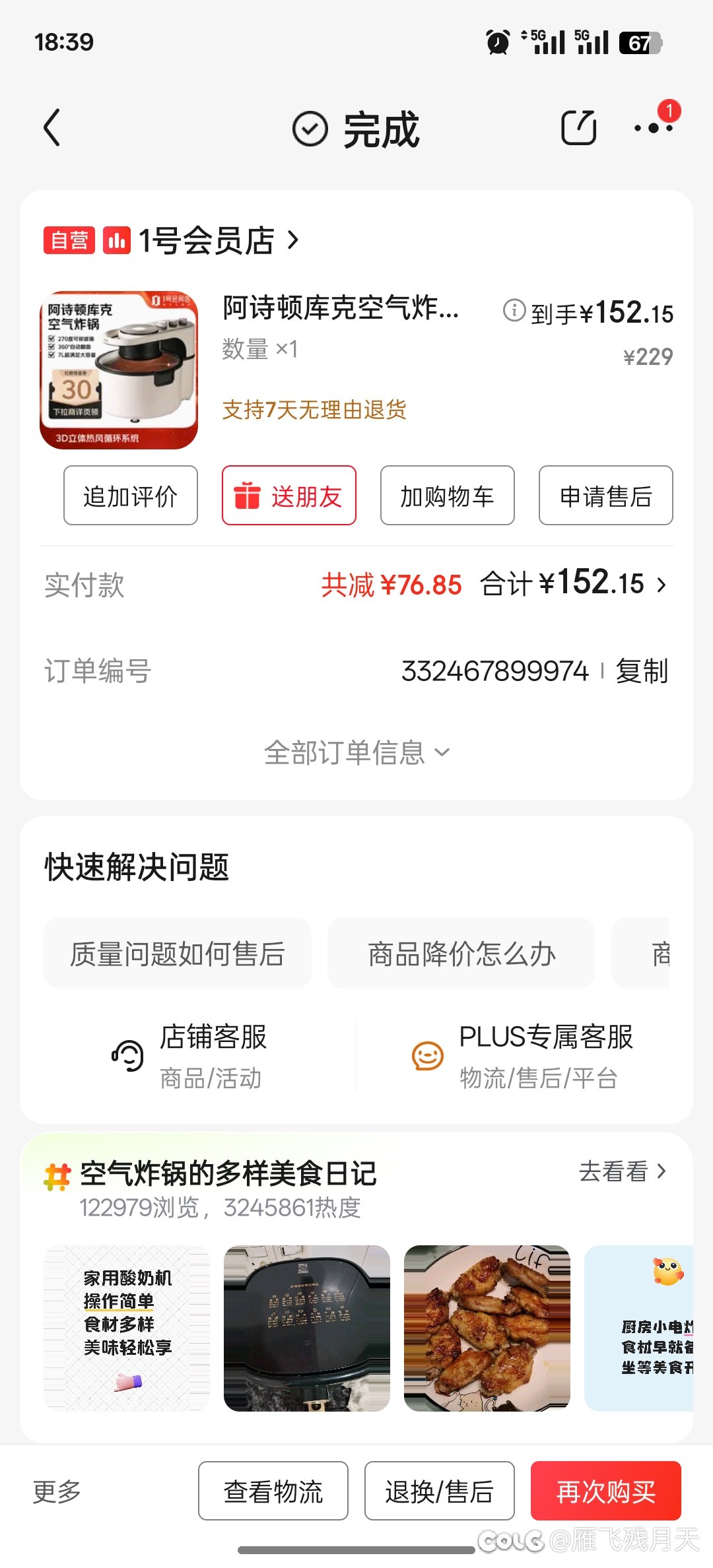Select the 商品降价怎么办 question chip
This screenshot has width=713, height=1568.
point(461,954)
